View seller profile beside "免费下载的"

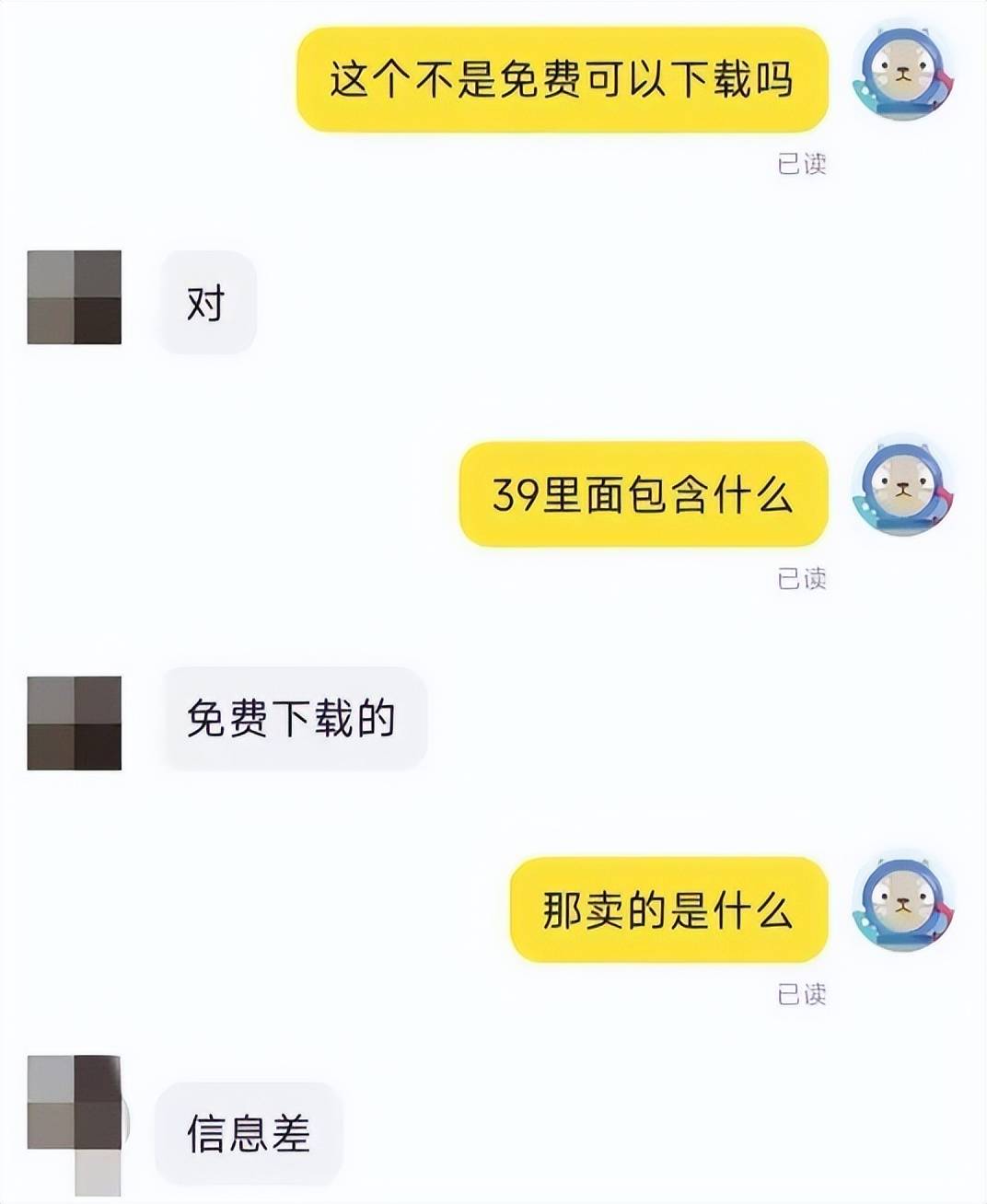[x=75, y=723]
